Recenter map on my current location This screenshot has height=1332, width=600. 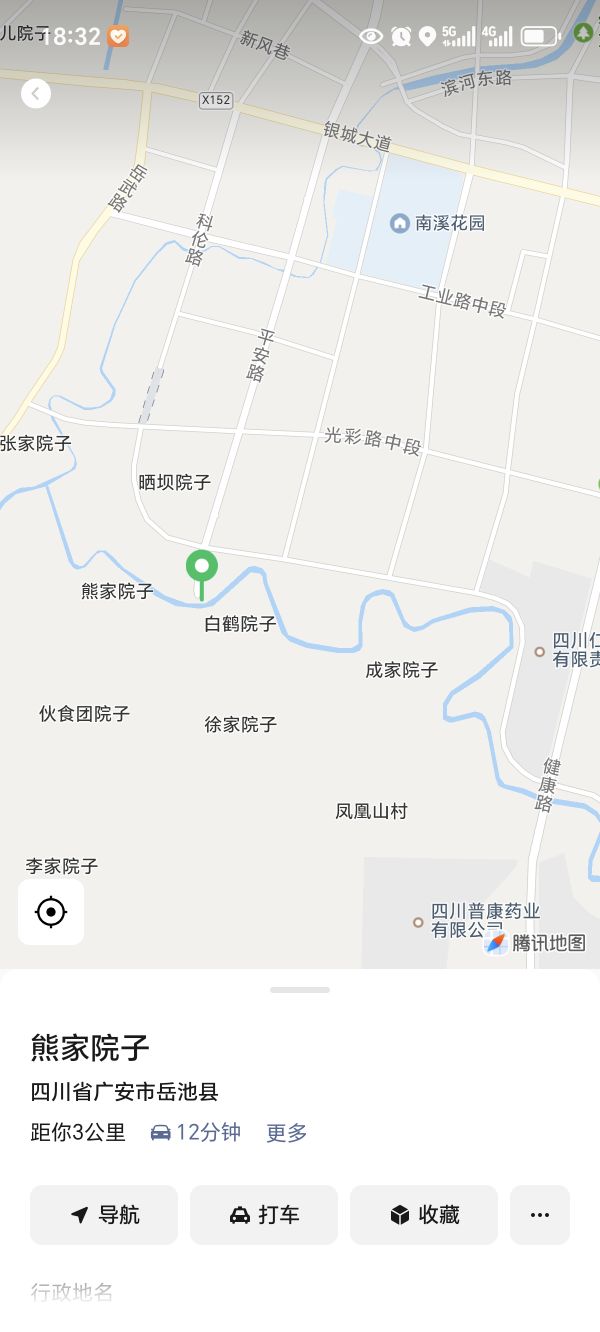coord(51,912)
